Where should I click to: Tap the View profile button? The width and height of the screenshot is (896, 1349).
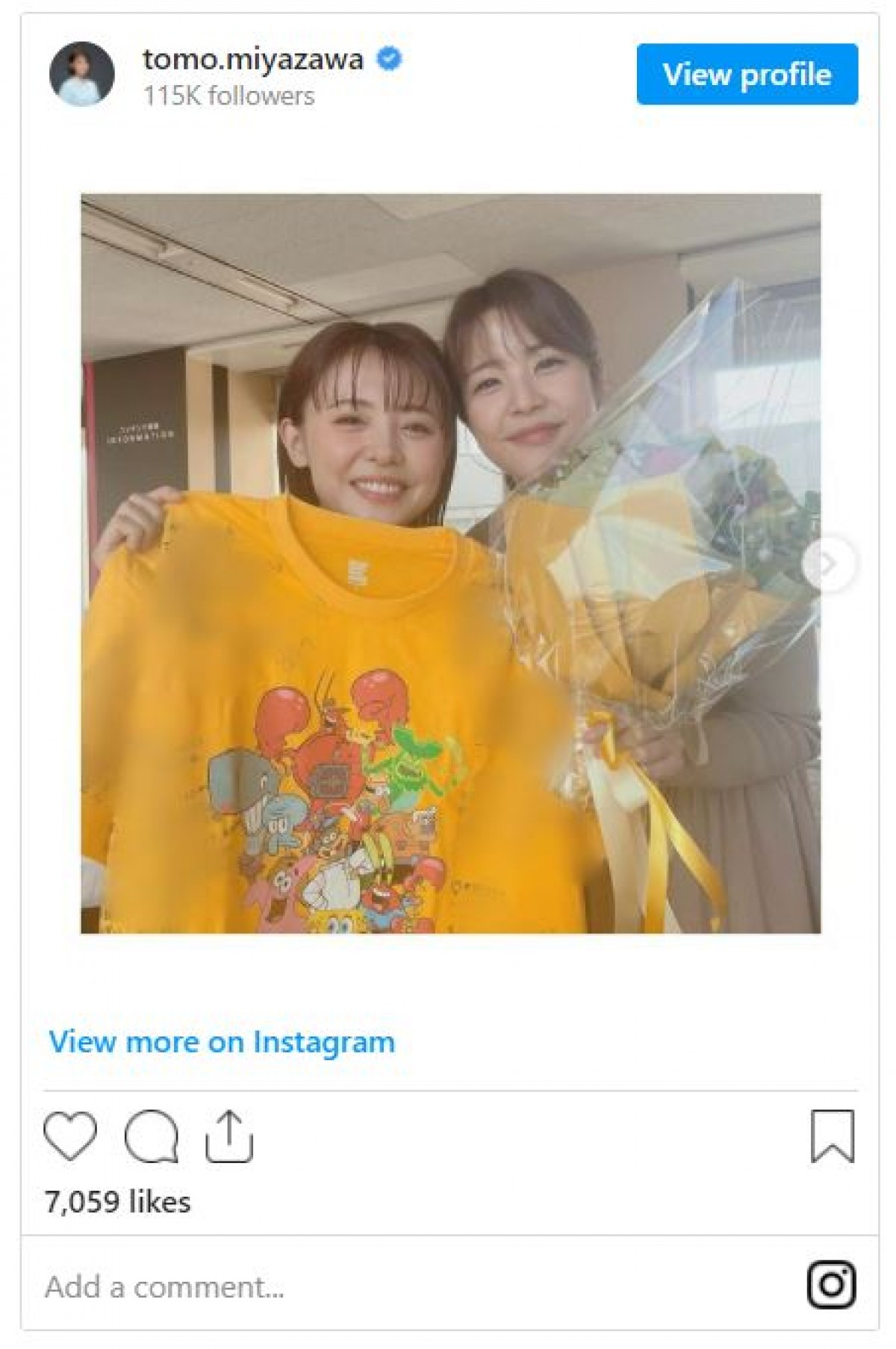point(747,74)
